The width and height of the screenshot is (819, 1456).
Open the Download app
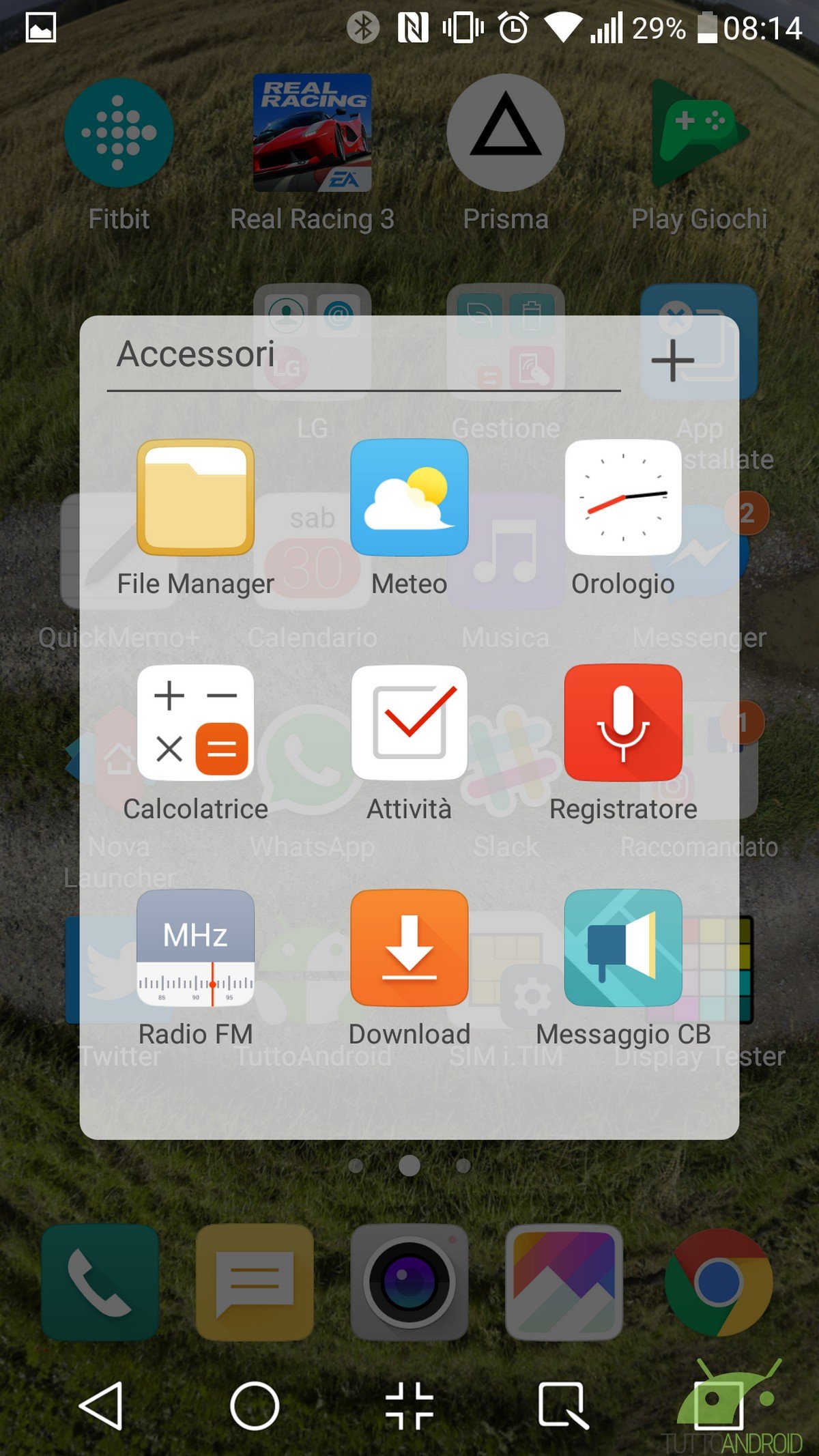409,948
